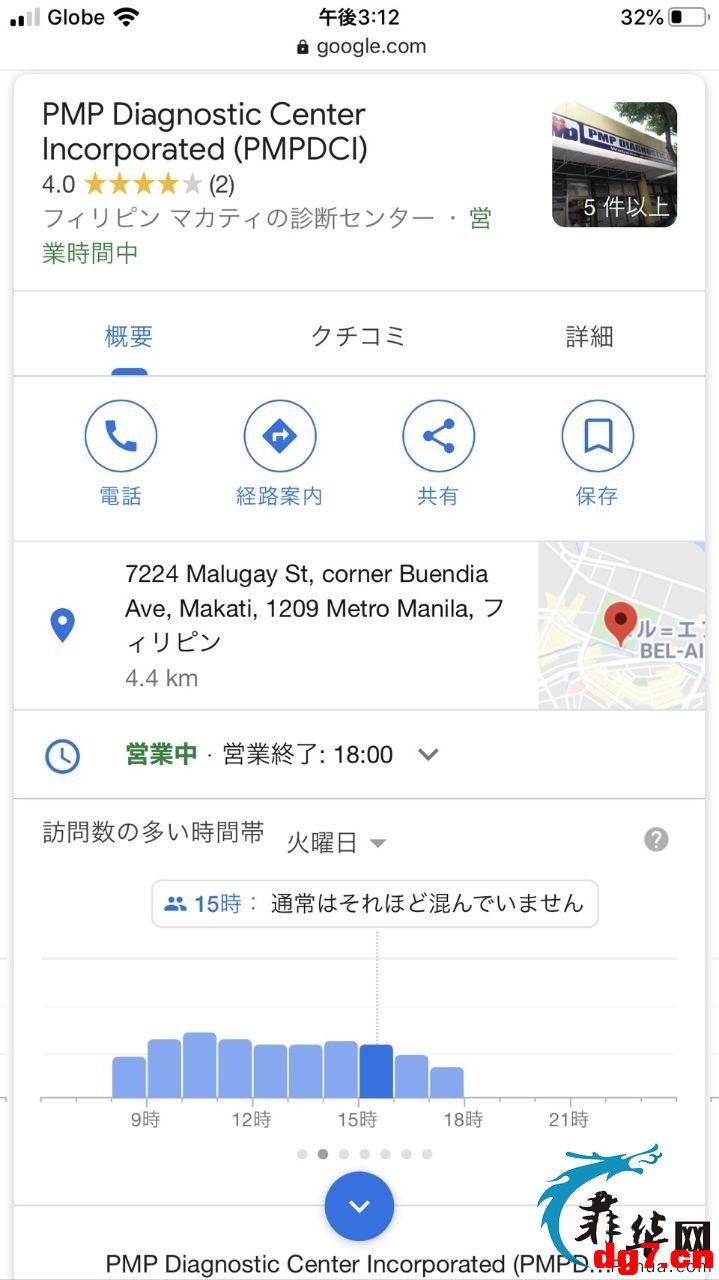Viewport: 719px width, 1280px height.
Task: Switch to the 詳細 tab
Action: 589,337
